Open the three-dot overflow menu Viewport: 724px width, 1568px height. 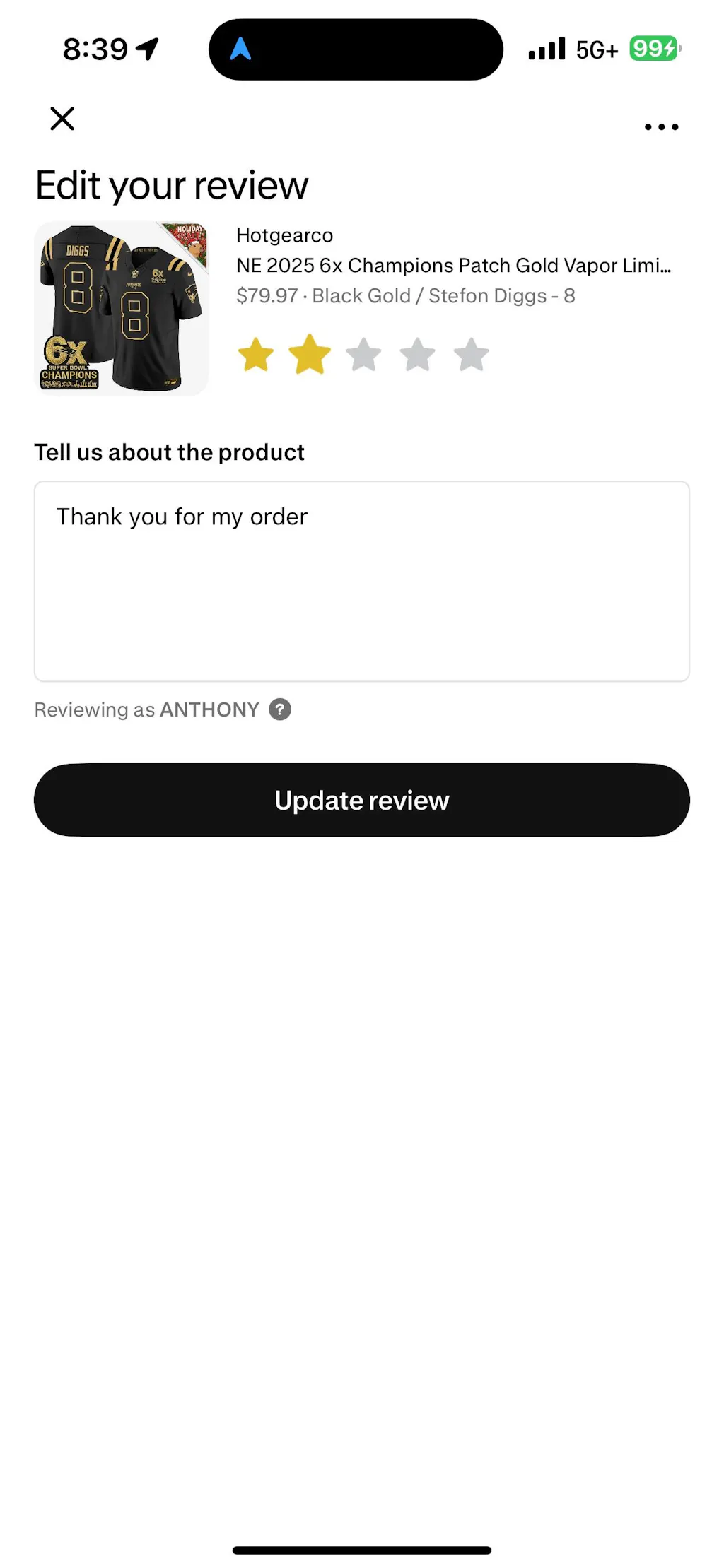(x=661, y=127)
